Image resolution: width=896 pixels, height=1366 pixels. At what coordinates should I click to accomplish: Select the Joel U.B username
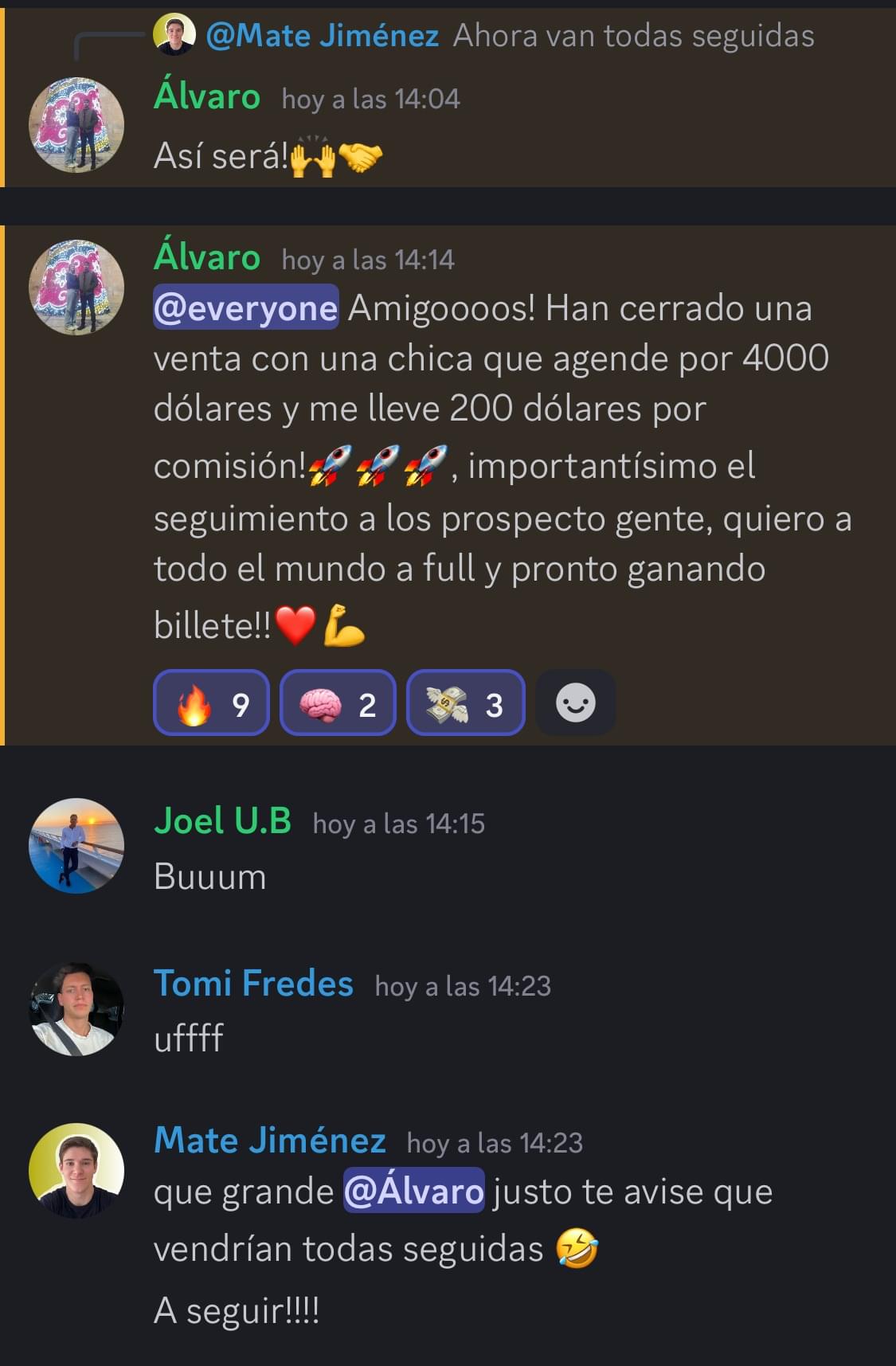223,820
